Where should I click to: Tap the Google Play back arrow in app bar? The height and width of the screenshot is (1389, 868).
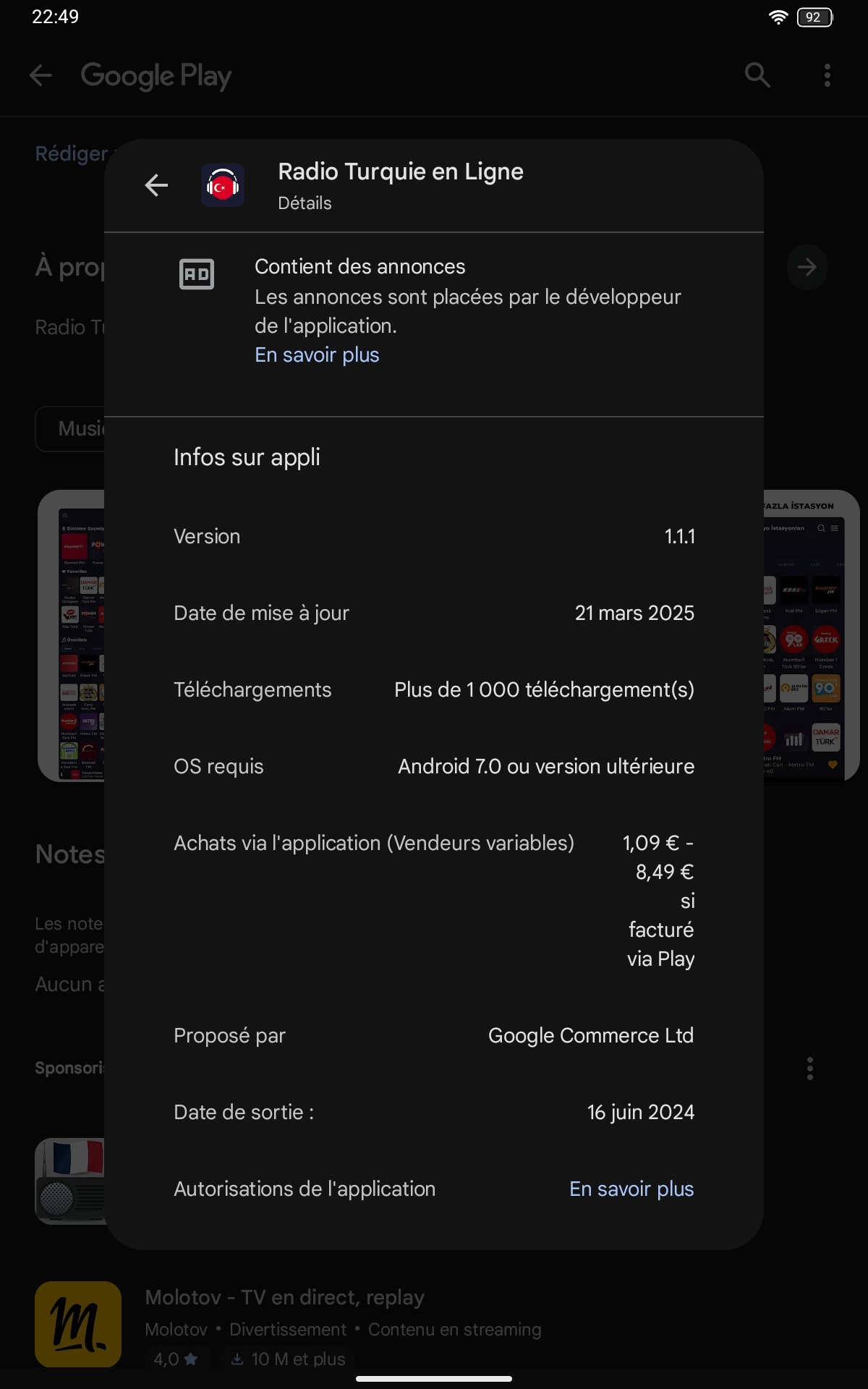[x=41, y=75]
